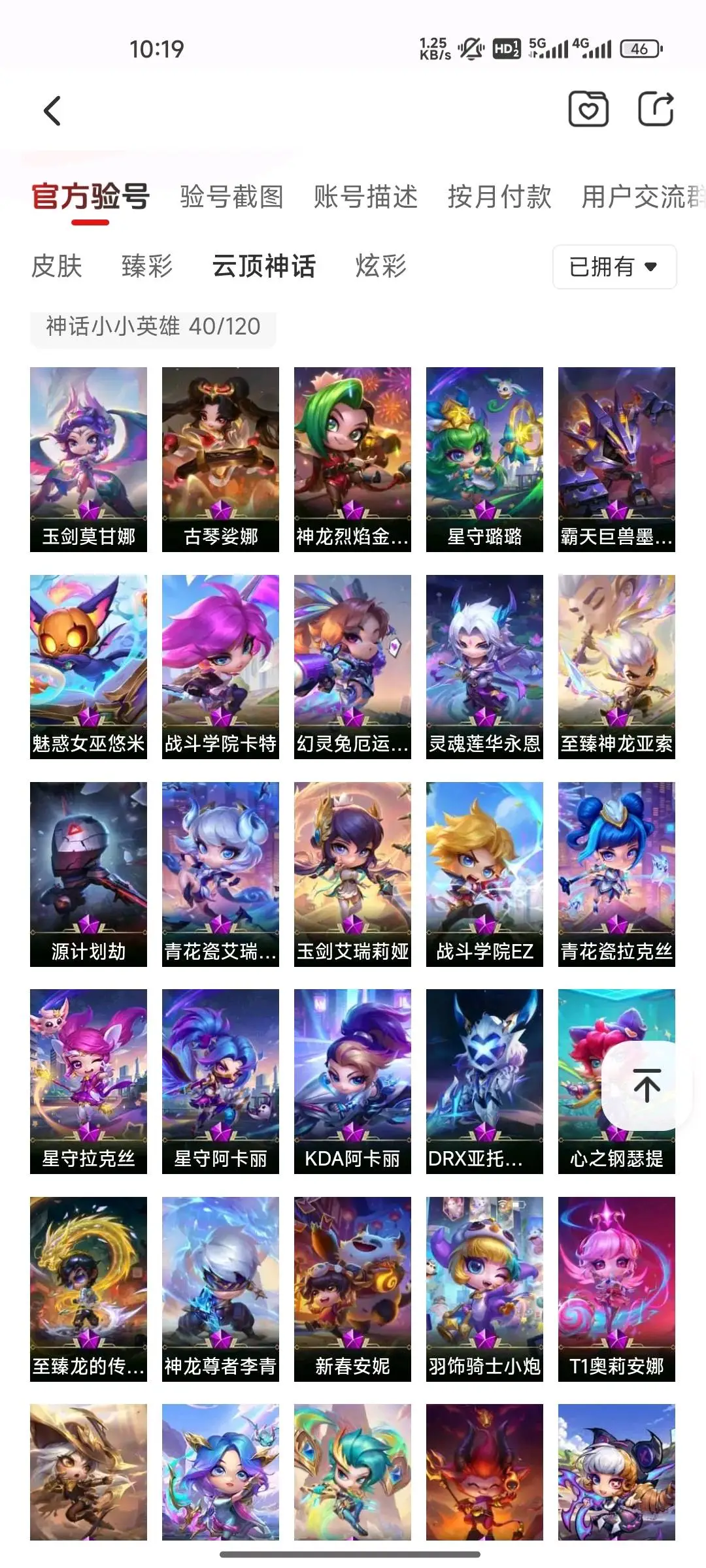Open the 源计划劫 tile
Screen dimensions: 706x1568
click(89, 874)
